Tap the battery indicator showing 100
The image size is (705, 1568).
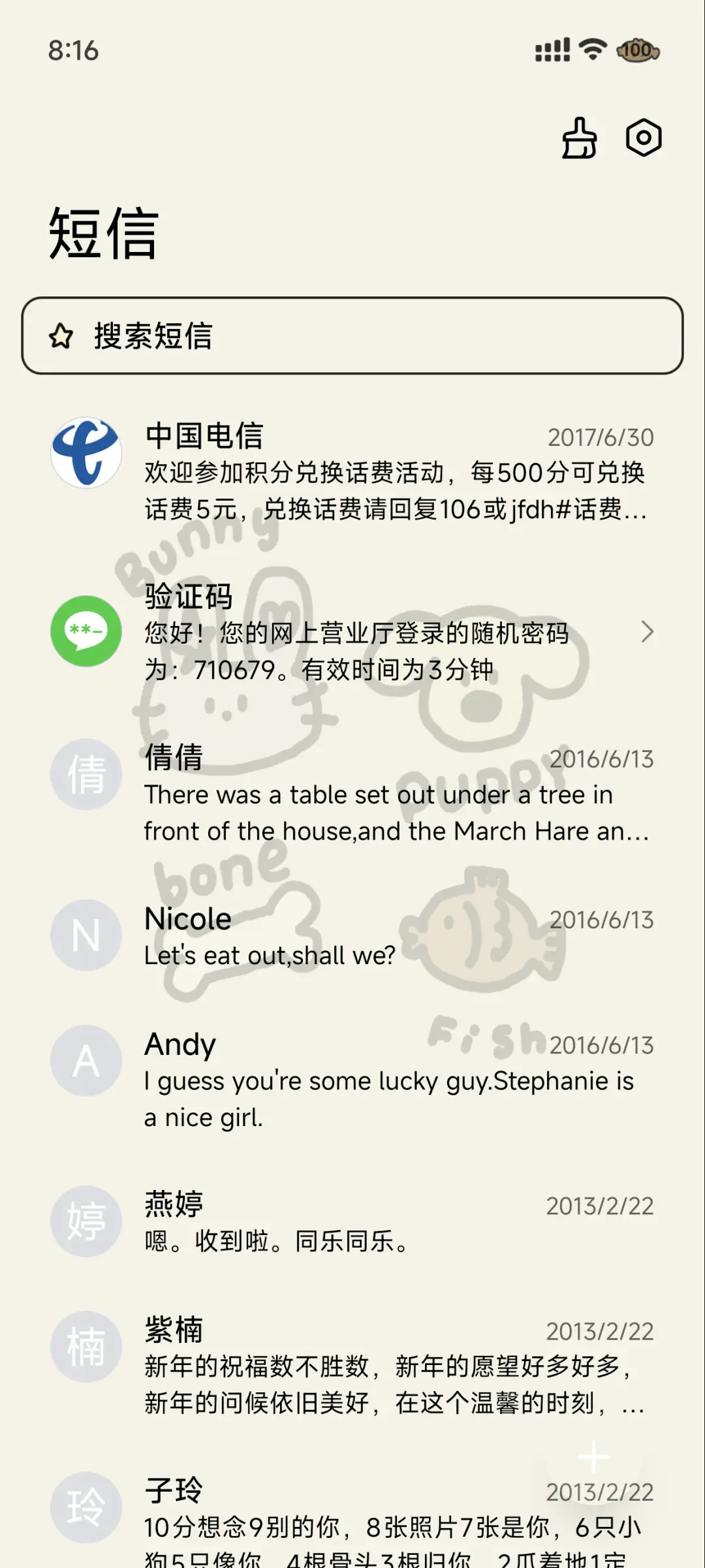click(636, 50)
